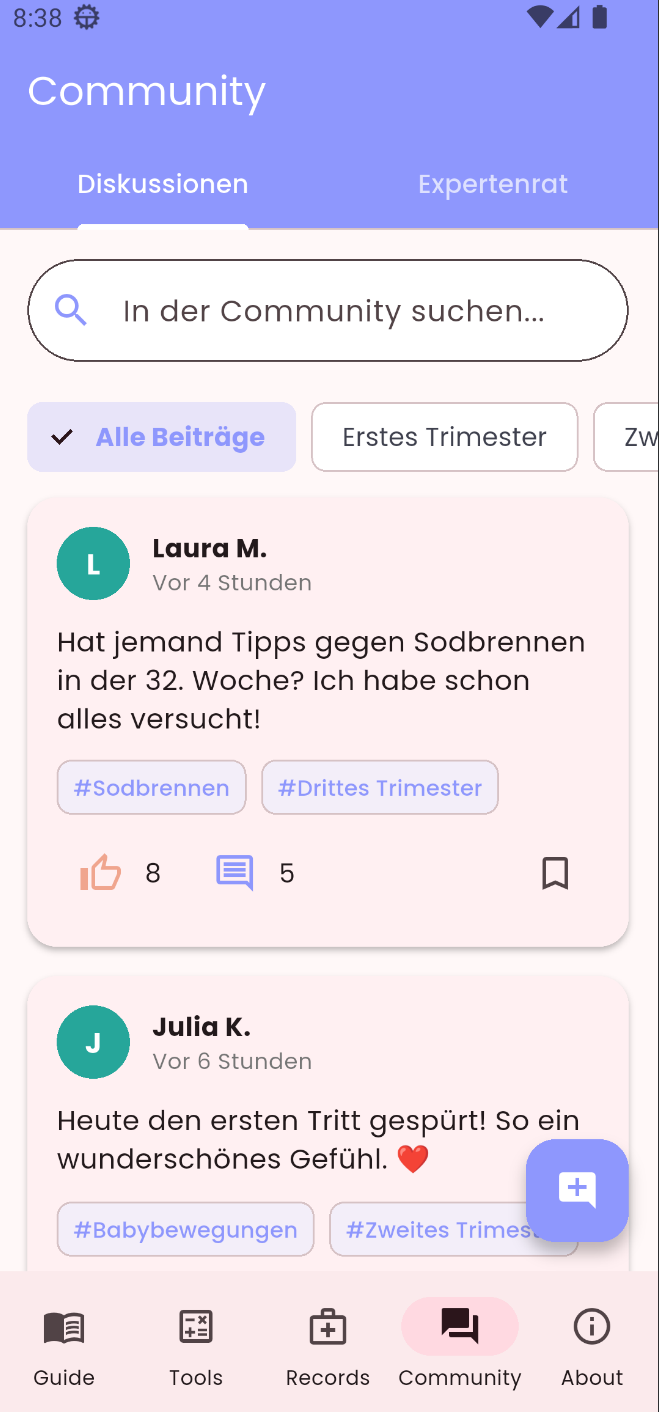Go to the Tools tab
Image resolution: width=659 pixels, height=1412 pixels.
[196, 1345]
